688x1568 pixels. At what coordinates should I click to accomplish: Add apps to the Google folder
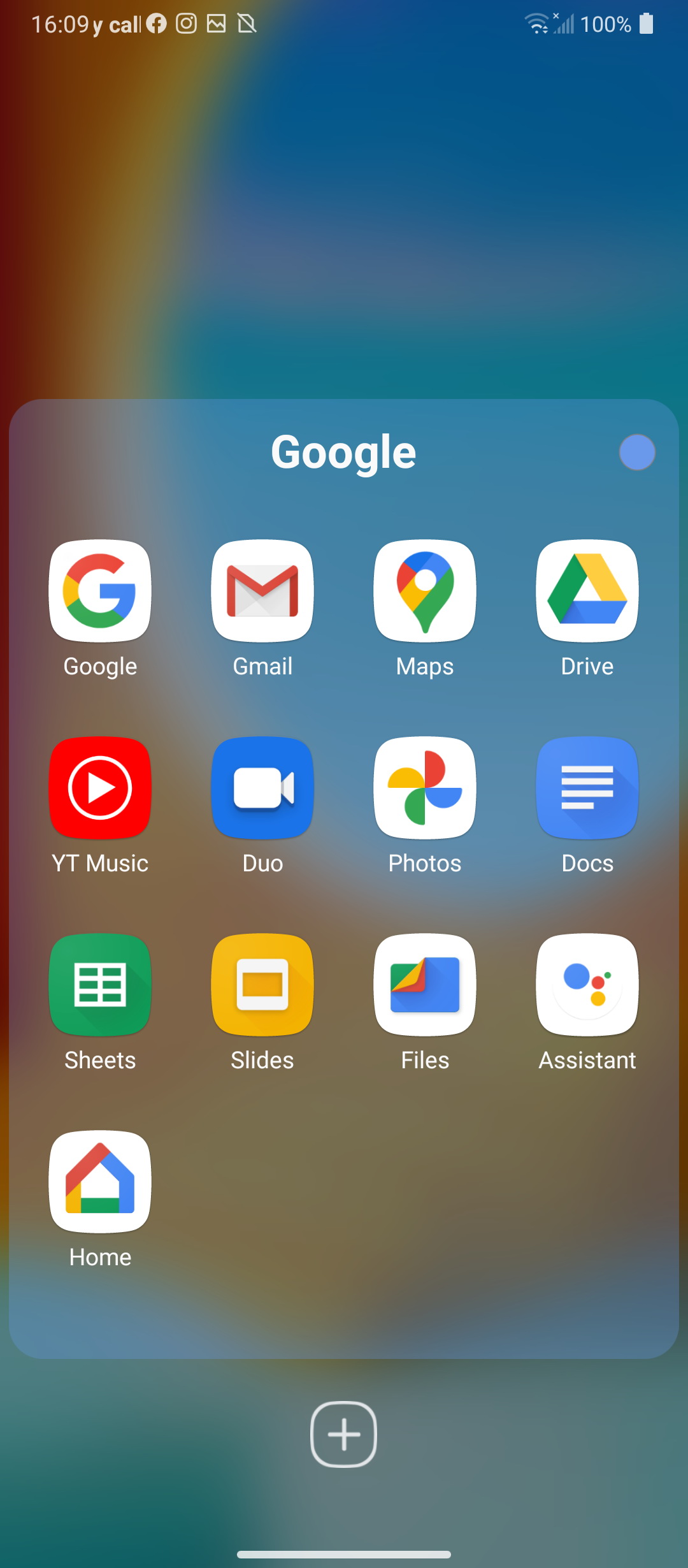343,1434
